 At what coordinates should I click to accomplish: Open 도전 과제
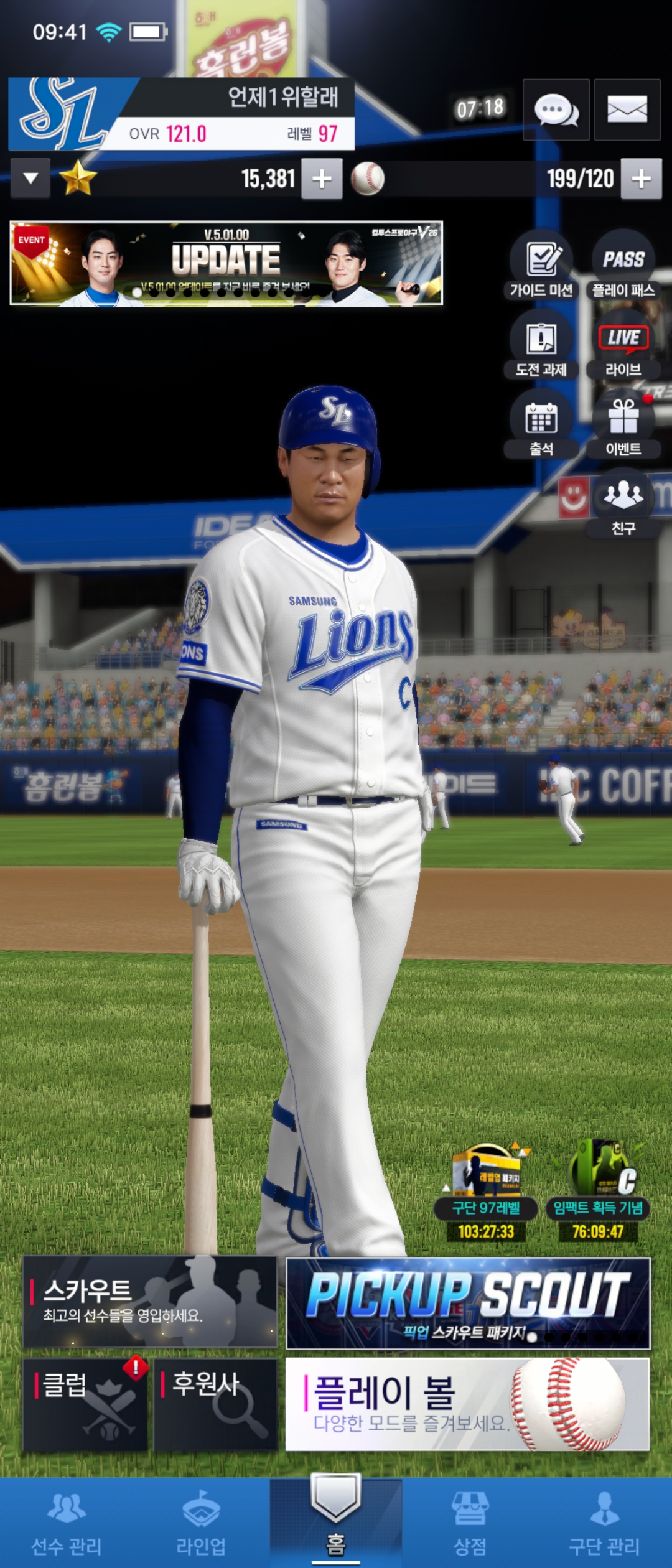tap(541, 343)
